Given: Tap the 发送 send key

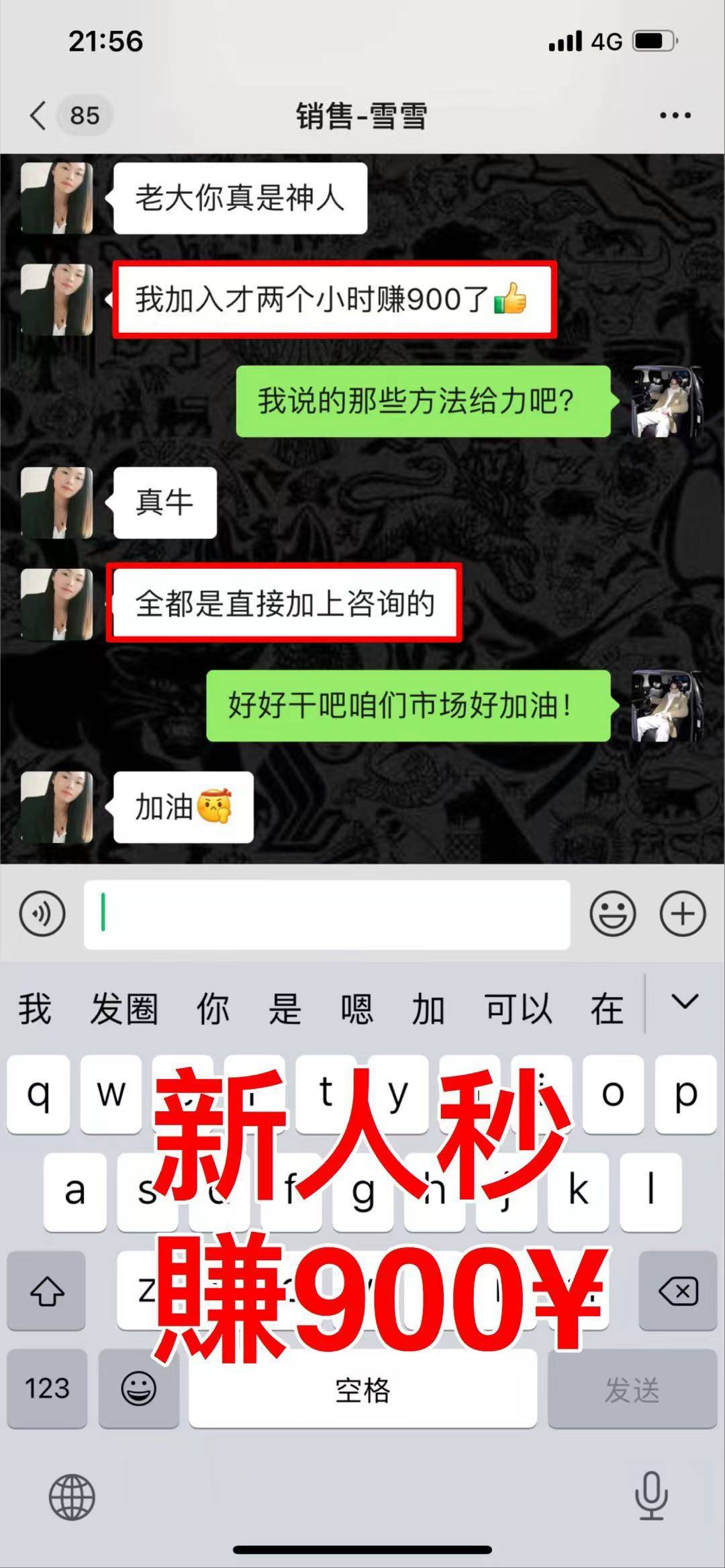Looking at the screenshot, I should 632,1388.
